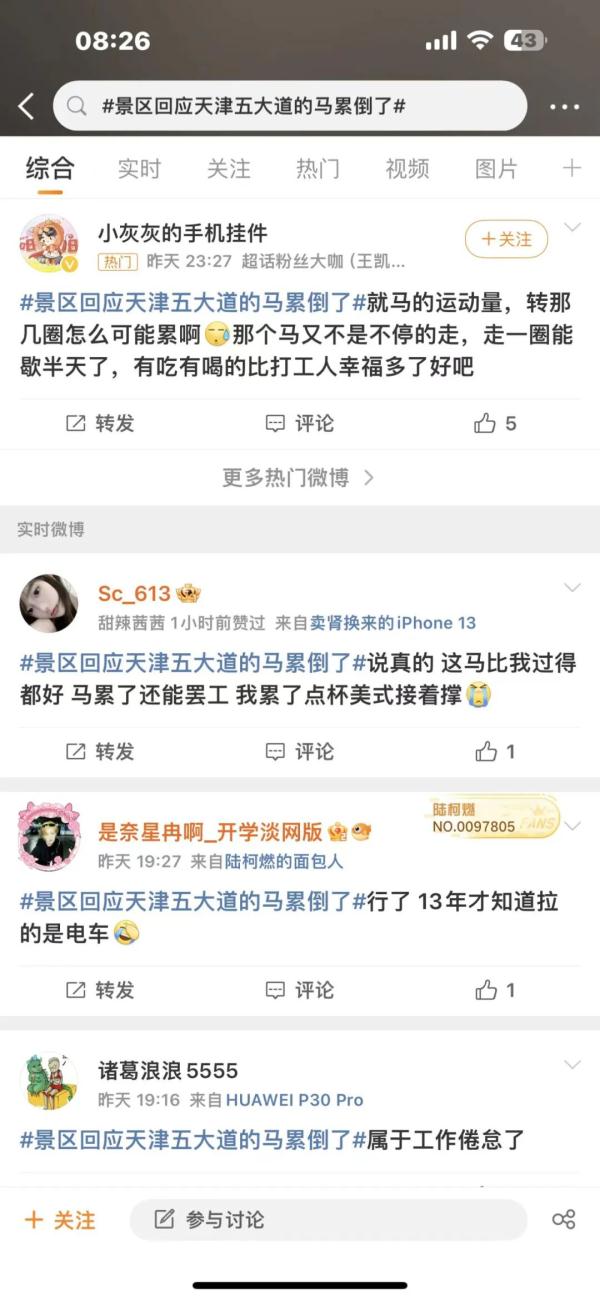The image size is (600, 1300).
Task: Comment on 是奈星冉啊_开学淡网版's post
Action: (299, 990)
